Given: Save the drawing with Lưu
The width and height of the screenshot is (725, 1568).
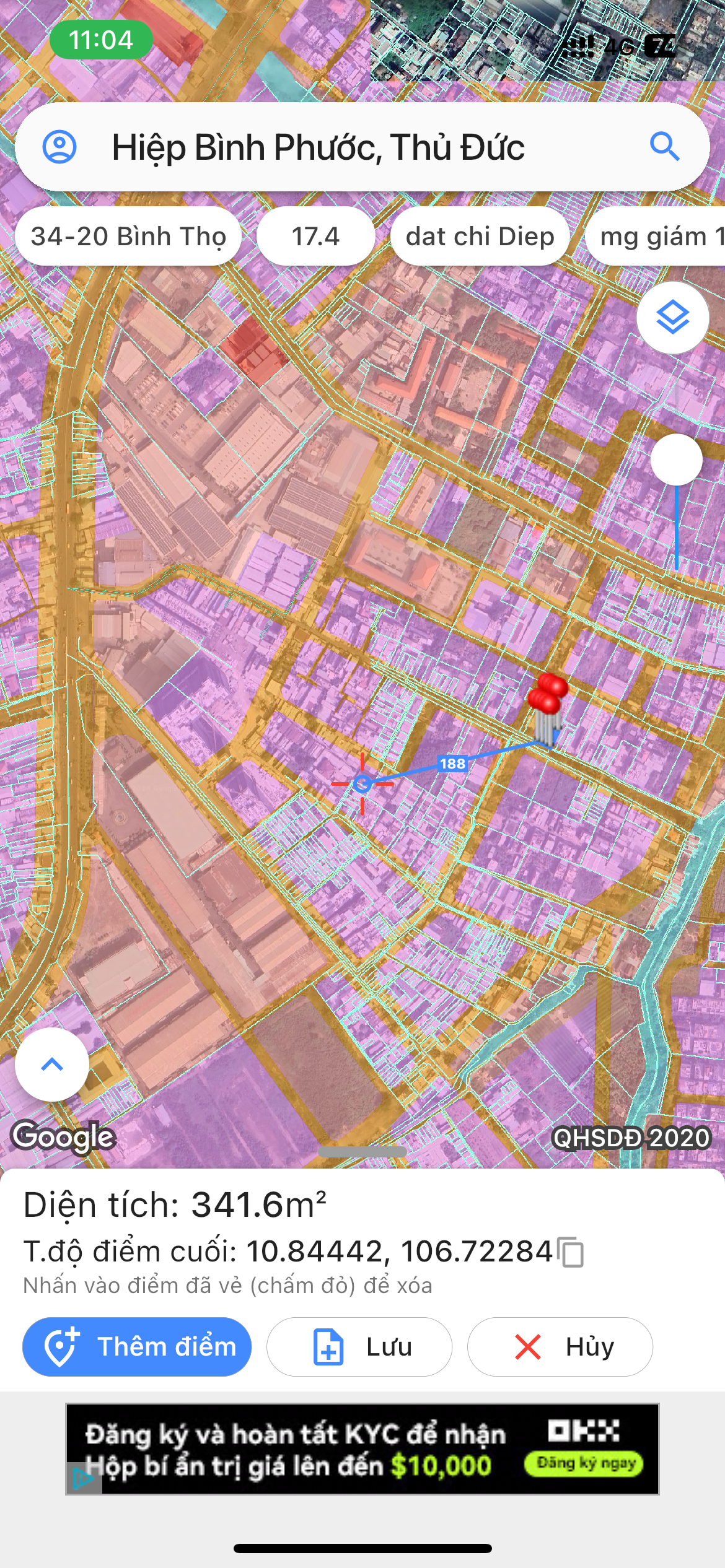Looking at the screenshot, I should (359, 1347).
